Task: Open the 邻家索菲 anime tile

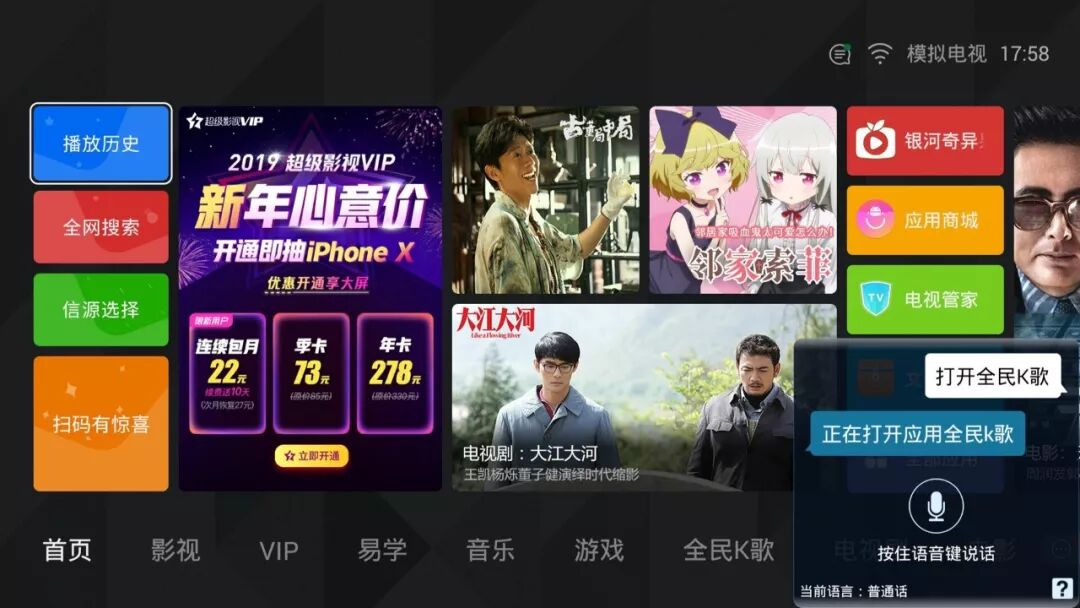Action: click(x=742, y=200)
